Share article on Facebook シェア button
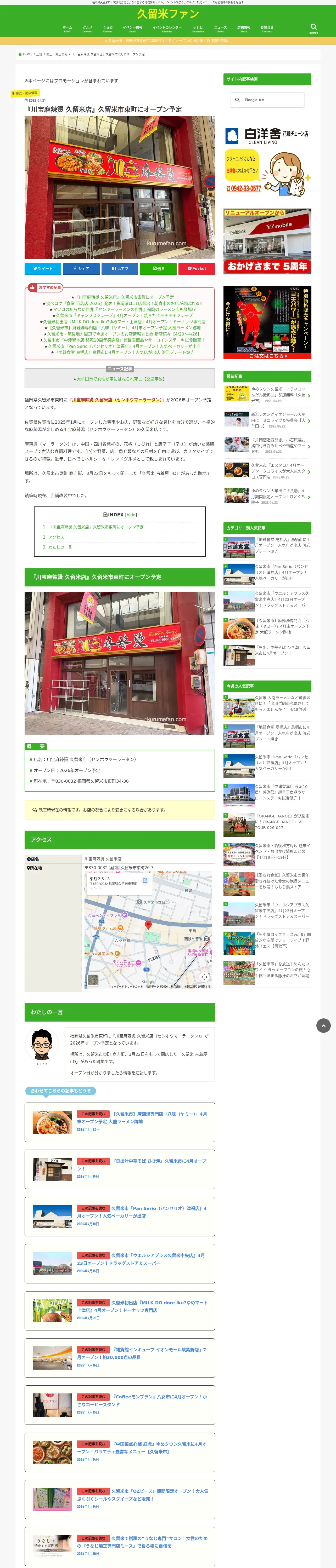The height and width of the screenshot is (1568, 336). tap(81, 268)
